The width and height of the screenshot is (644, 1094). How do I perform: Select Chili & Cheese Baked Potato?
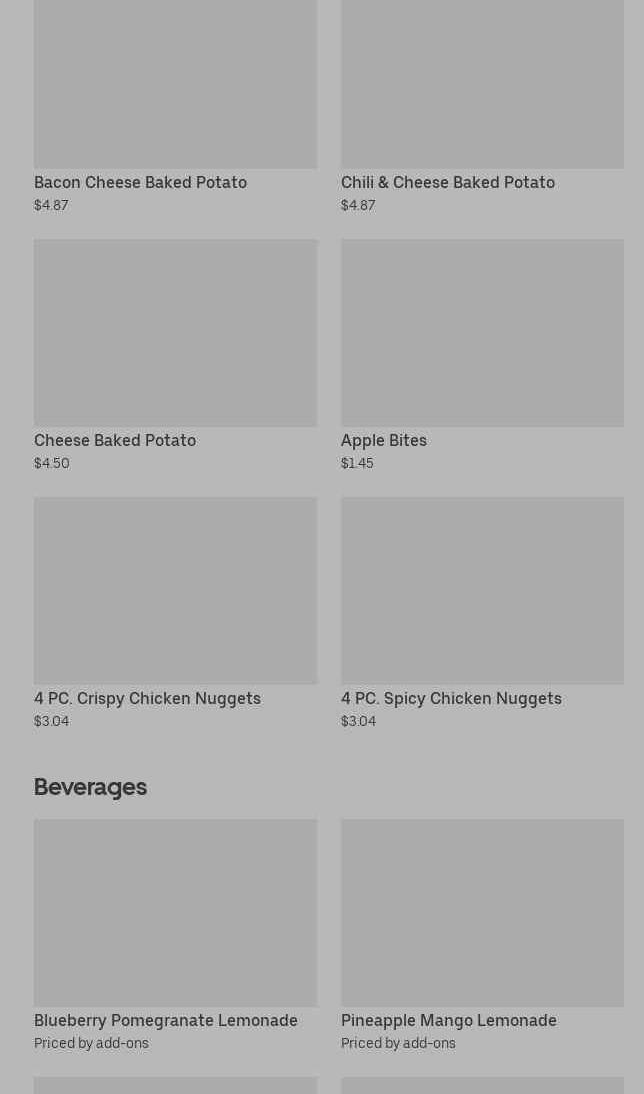coord(482,106)
